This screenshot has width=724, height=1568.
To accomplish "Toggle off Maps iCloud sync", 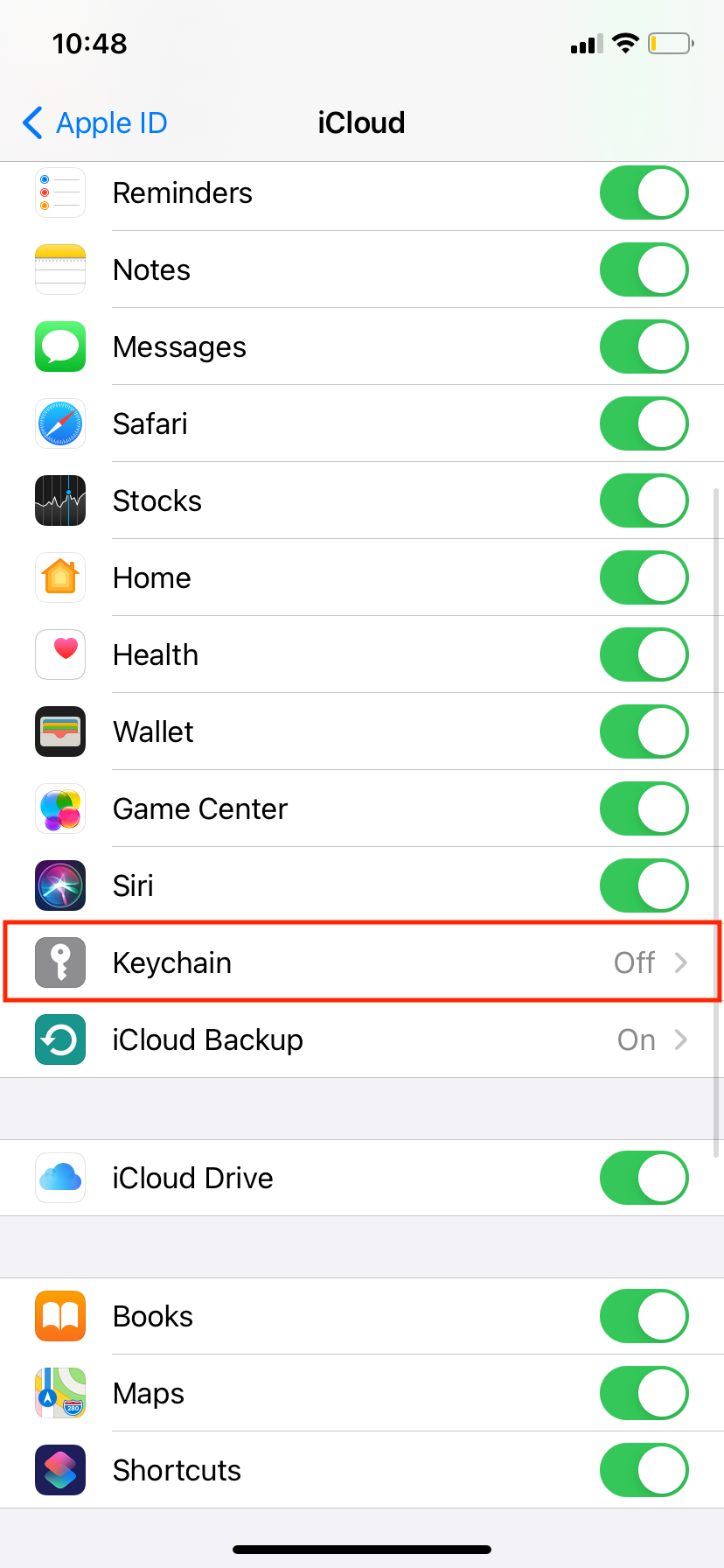I will (x=644, y=1393).
